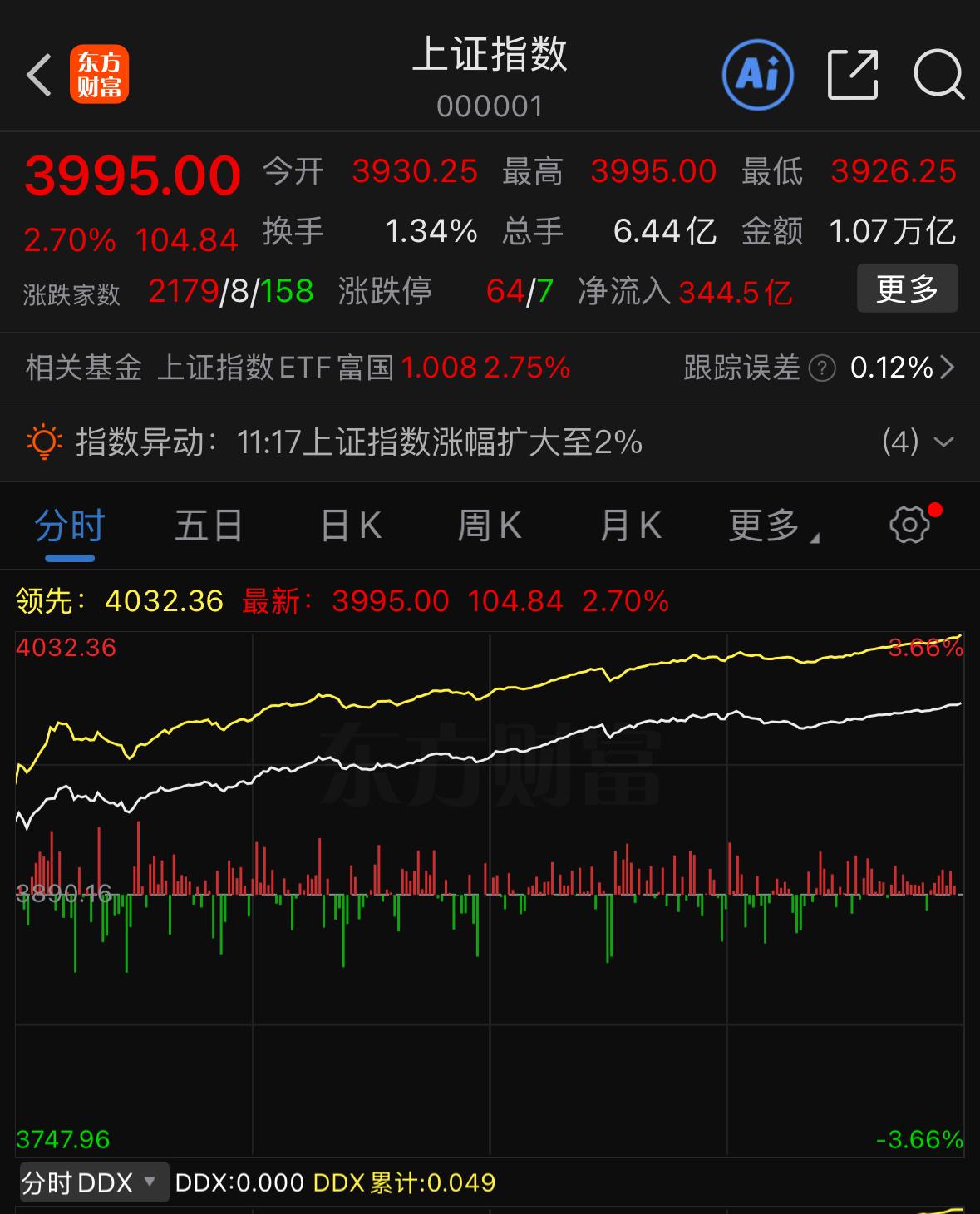Switch to the 五日 tab
Viewport: 980px width, 1214px height.
(209, 525)
